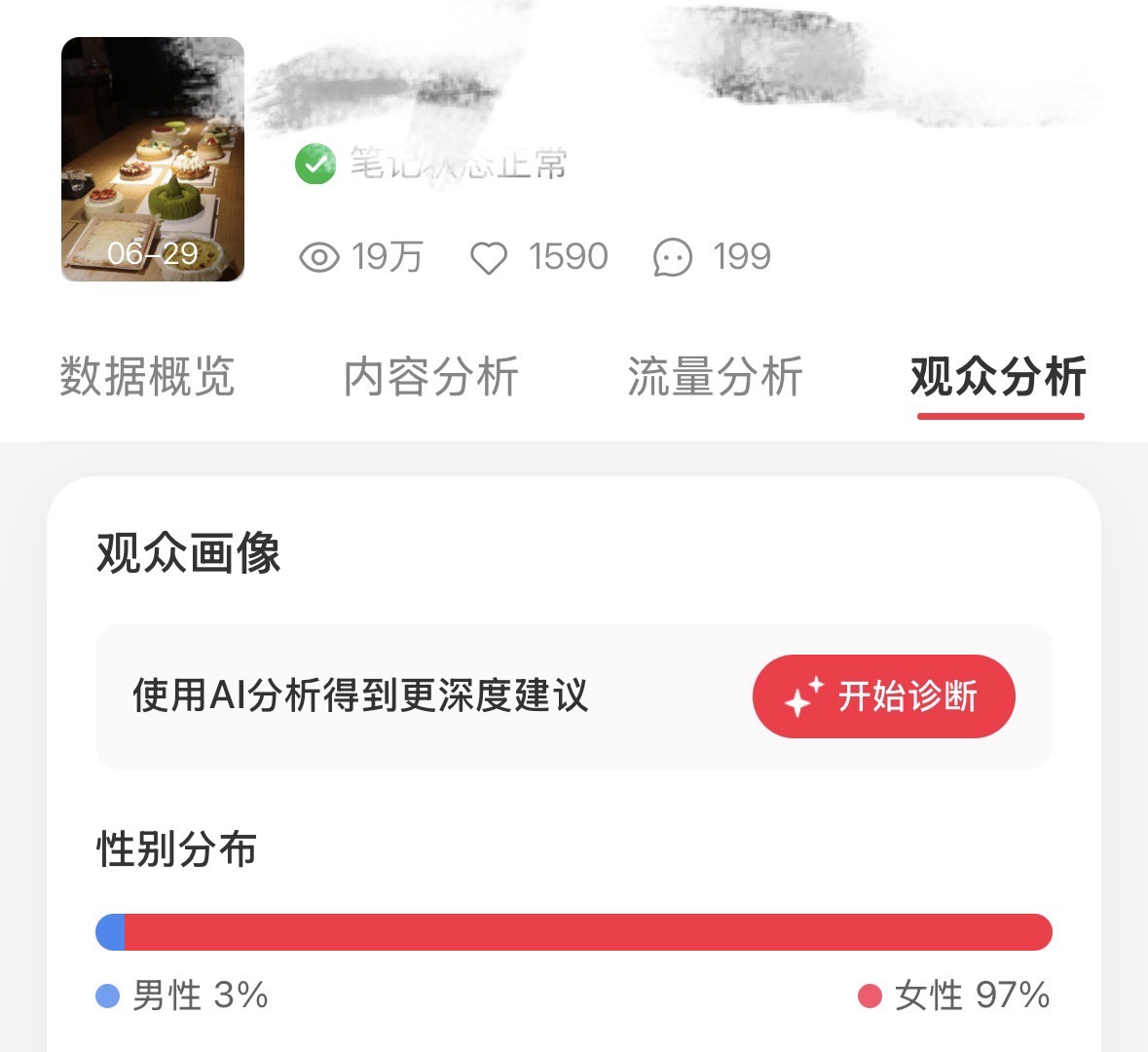The height and width of the screenshot is (1052, 1148).
Task: Switch to the 内容分析 tab
Action: coord(431,377)
